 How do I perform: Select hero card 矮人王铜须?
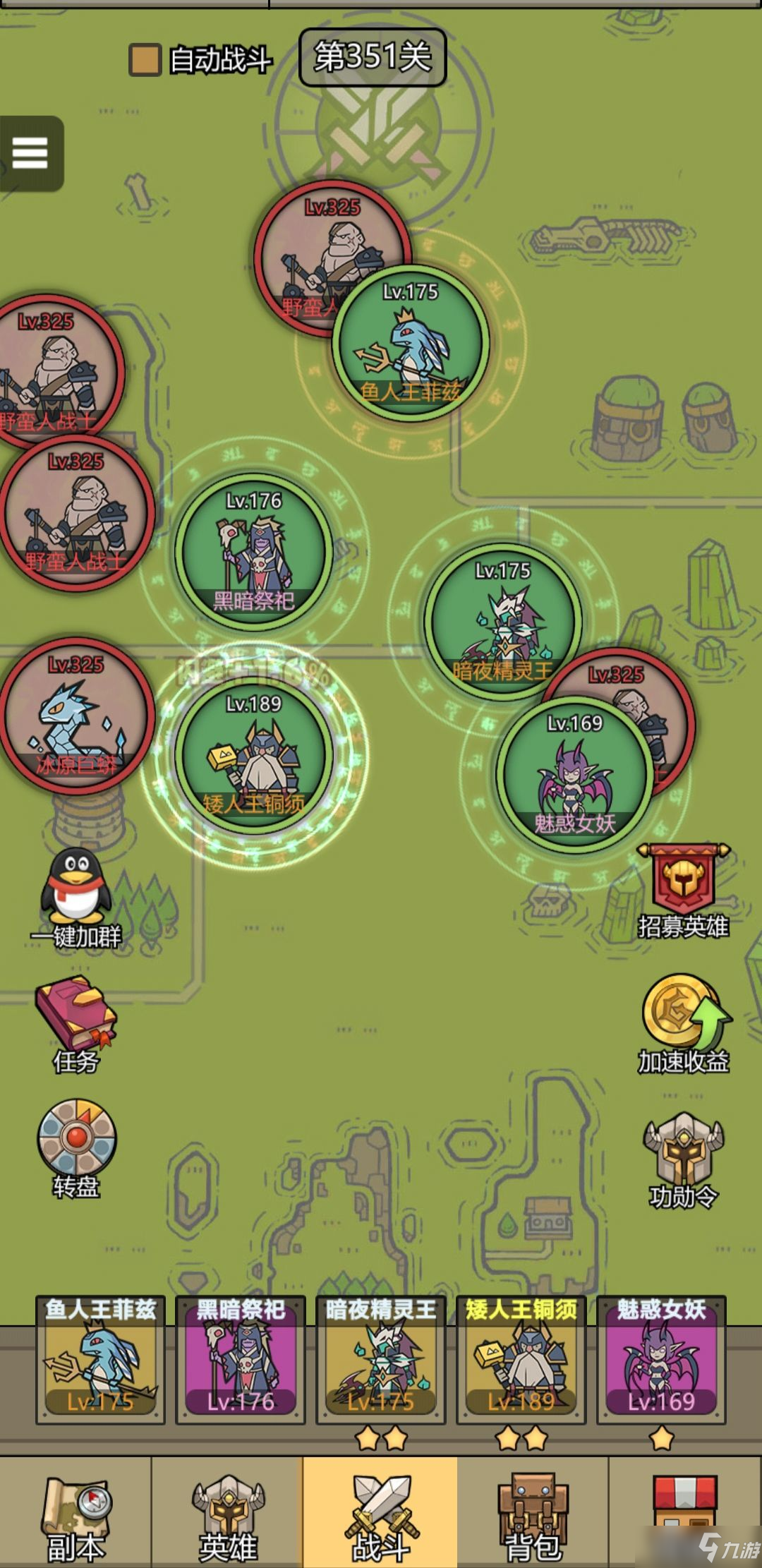click(x=521, y=1358)
